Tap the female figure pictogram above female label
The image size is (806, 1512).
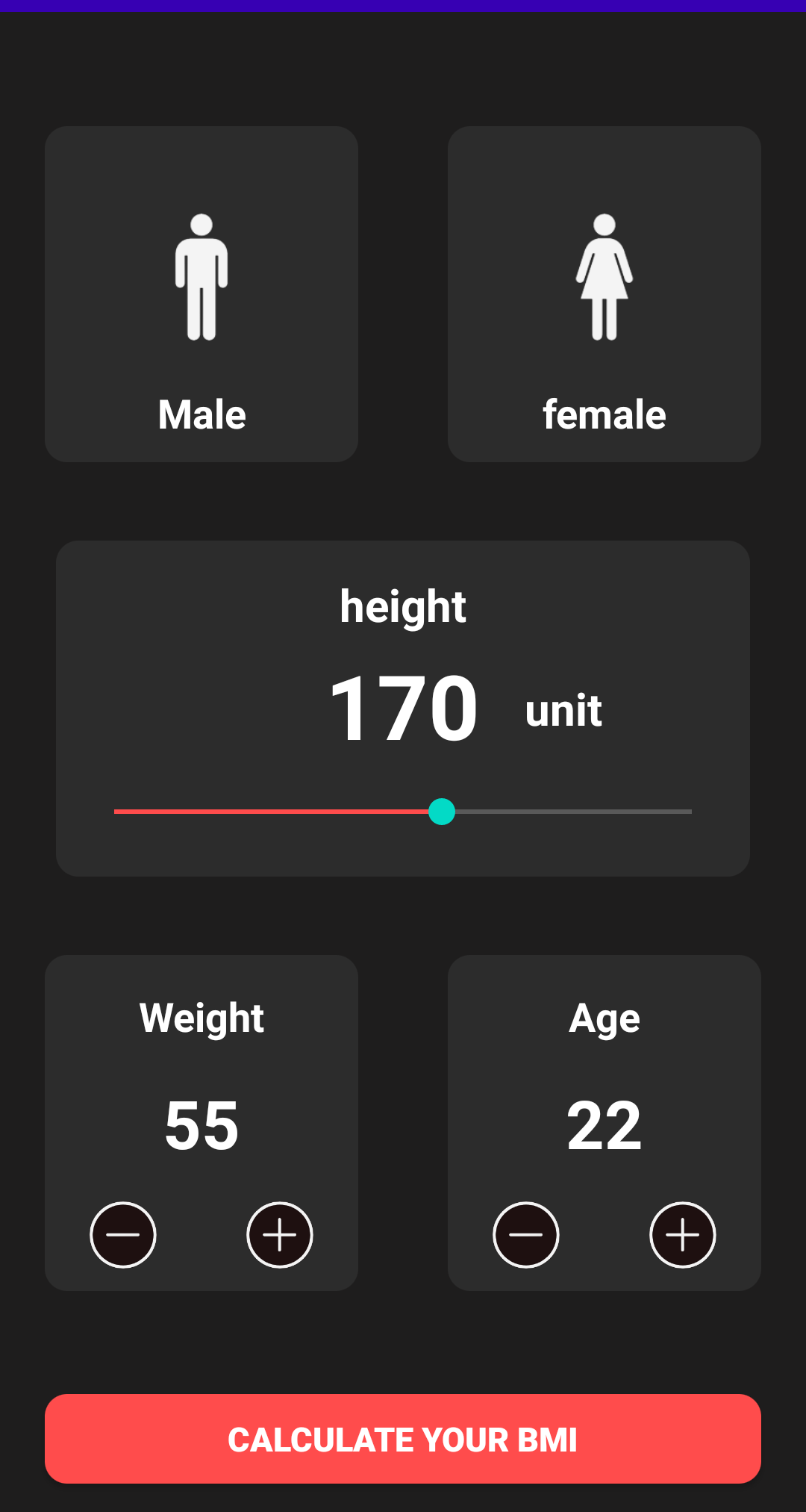pyautogui.click(x=604, y=276)
